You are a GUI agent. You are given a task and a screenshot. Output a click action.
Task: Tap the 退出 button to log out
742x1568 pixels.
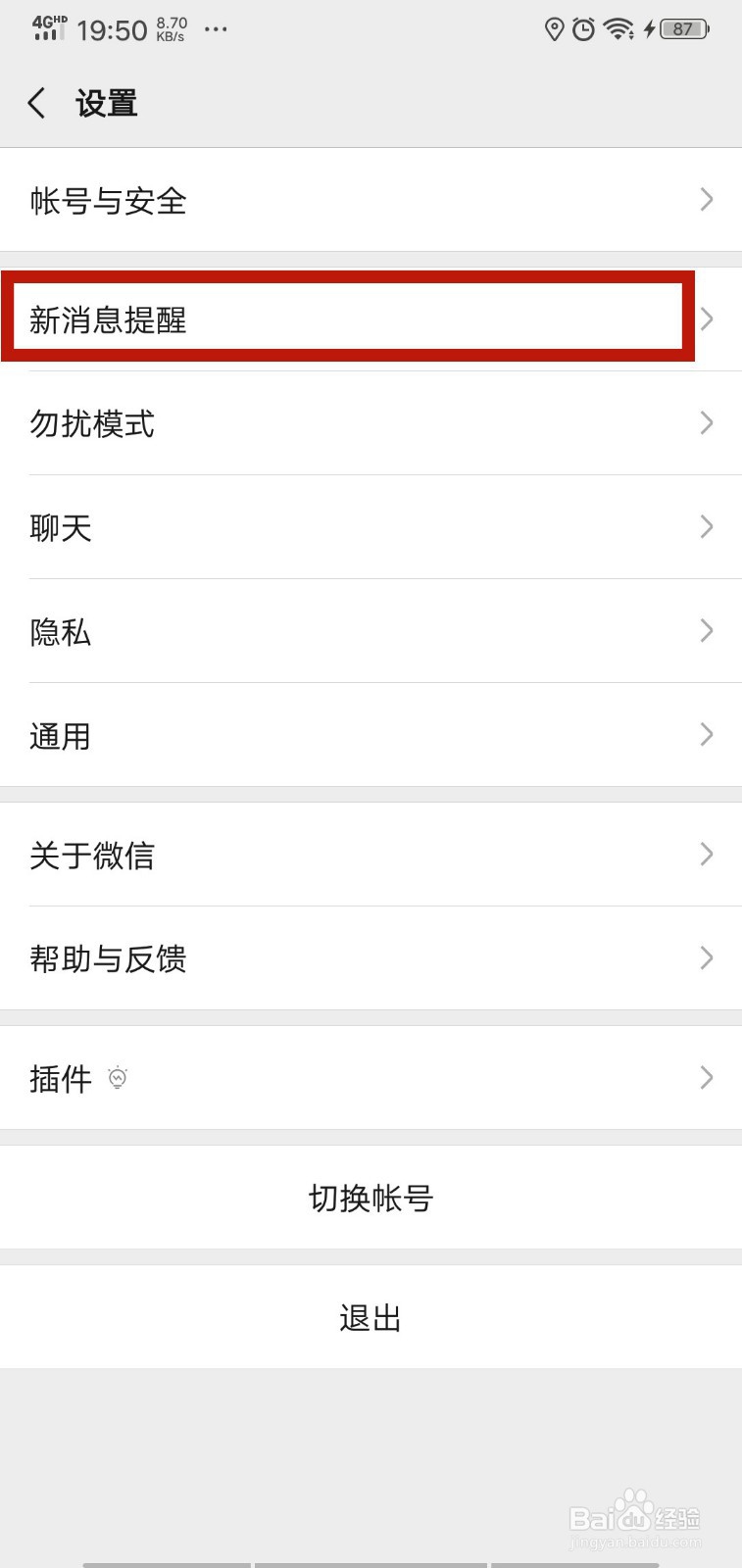click(x=371, y=1318)
